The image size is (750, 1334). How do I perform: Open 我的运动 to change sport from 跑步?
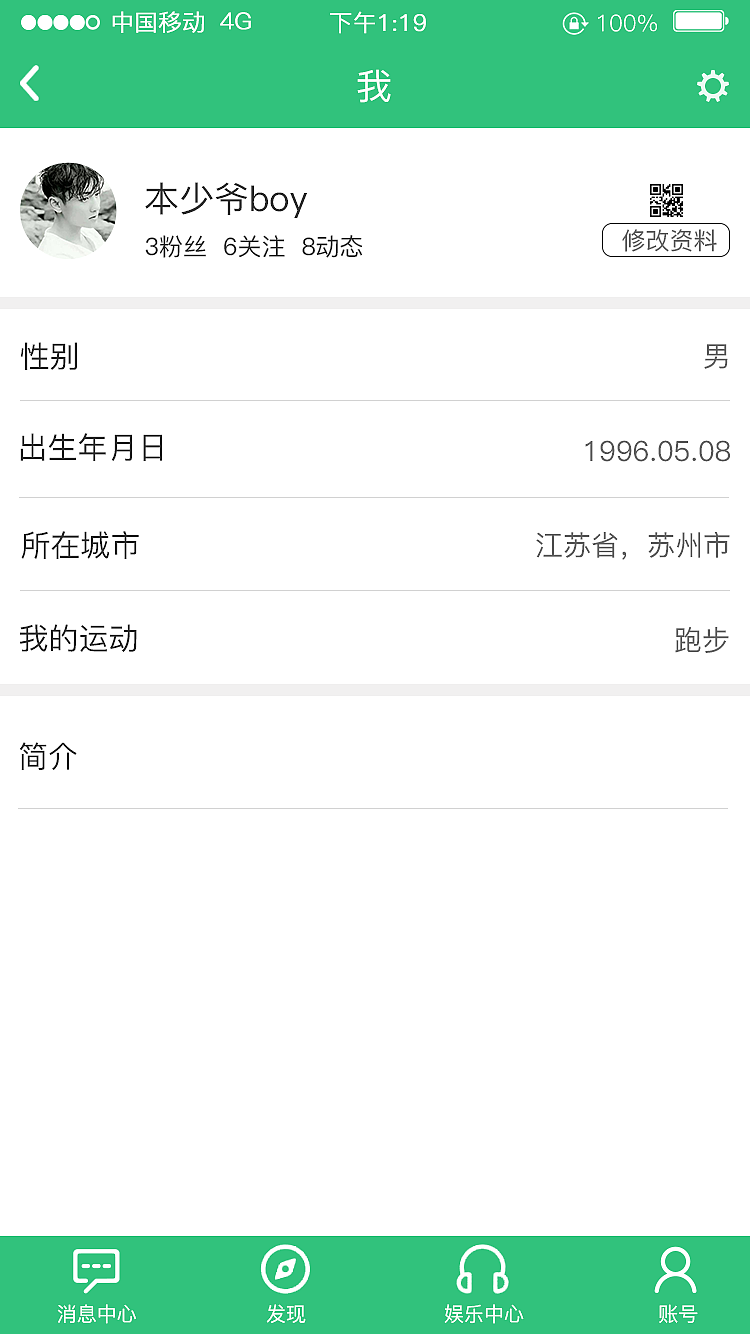coord(375,640)
